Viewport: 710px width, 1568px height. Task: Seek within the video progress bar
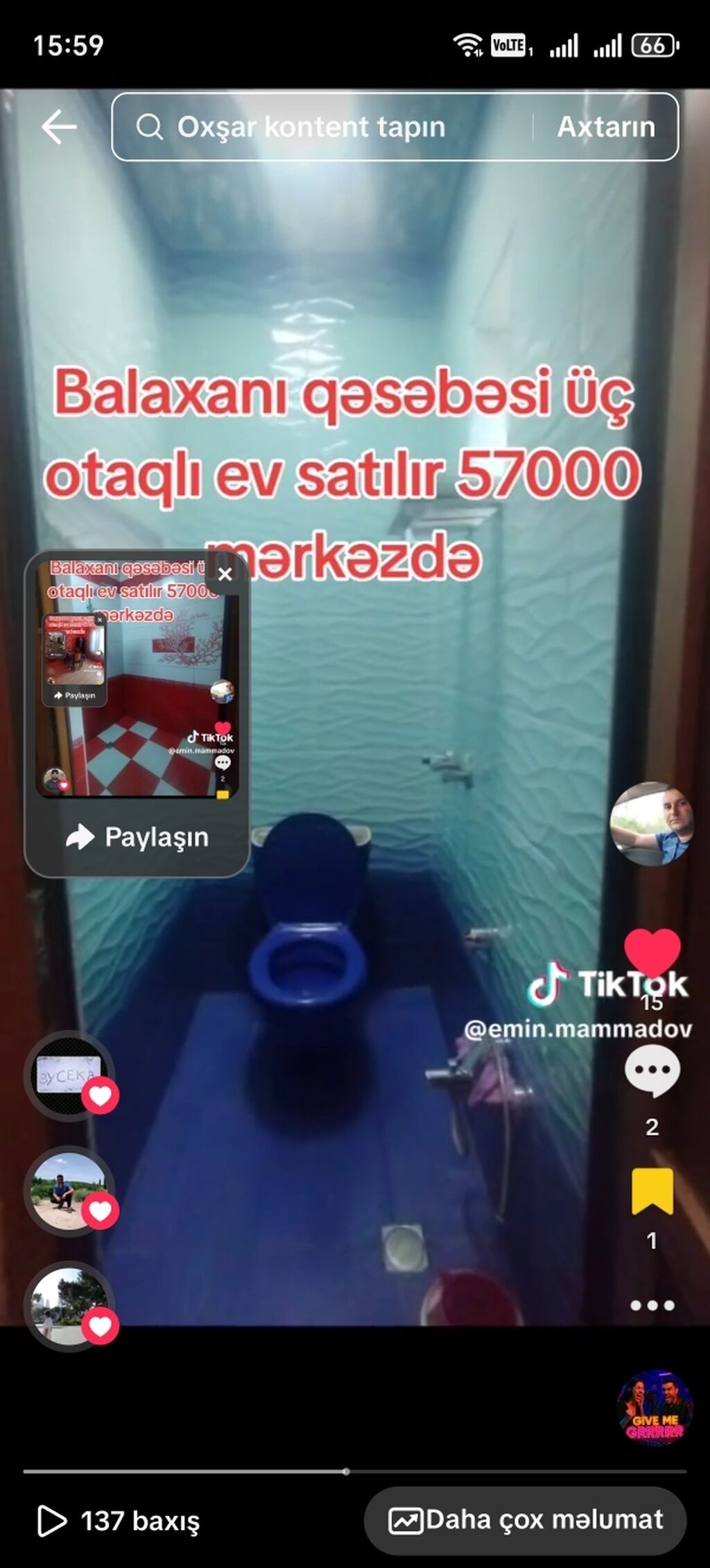[347, 1471]
